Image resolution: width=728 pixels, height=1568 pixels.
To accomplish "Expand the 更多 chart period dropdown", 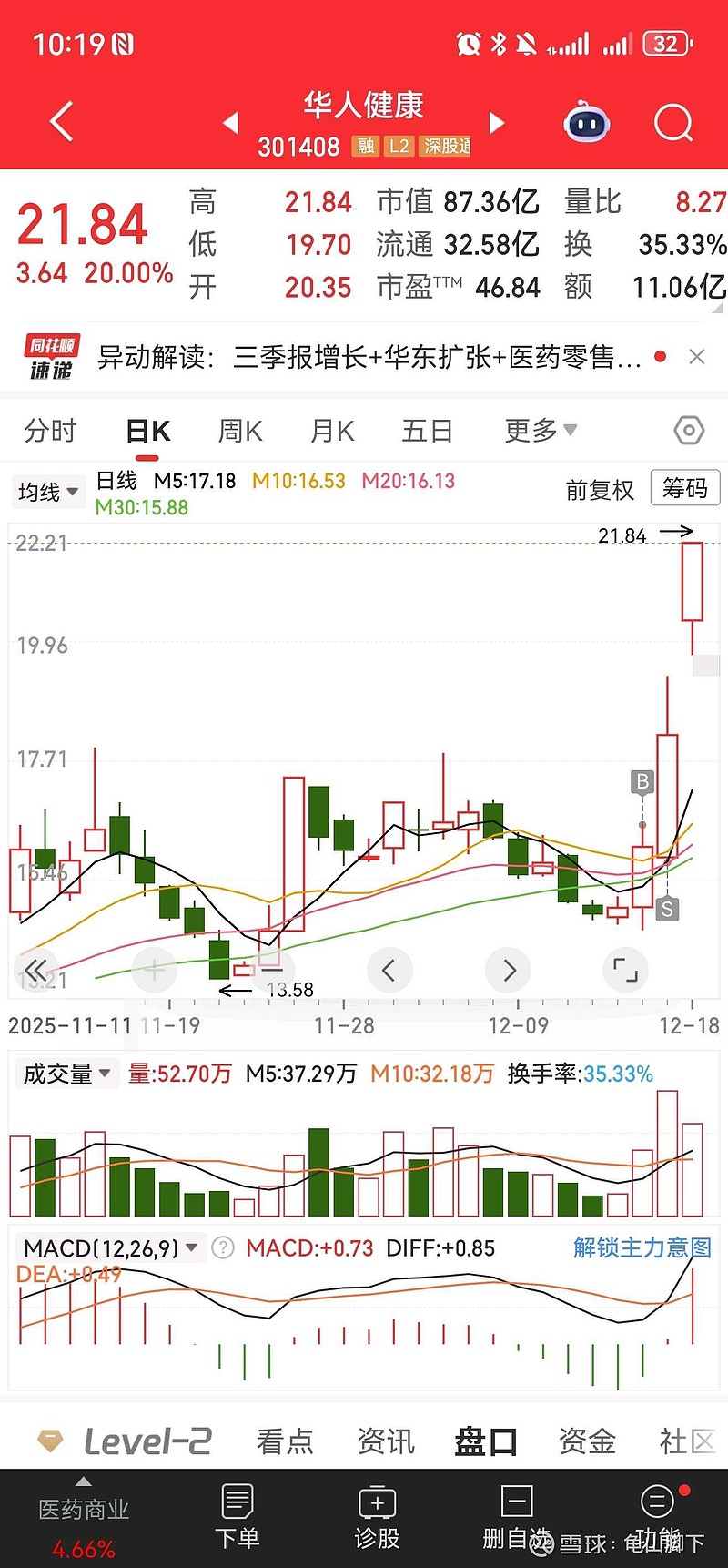I will [x=540, y=430].
